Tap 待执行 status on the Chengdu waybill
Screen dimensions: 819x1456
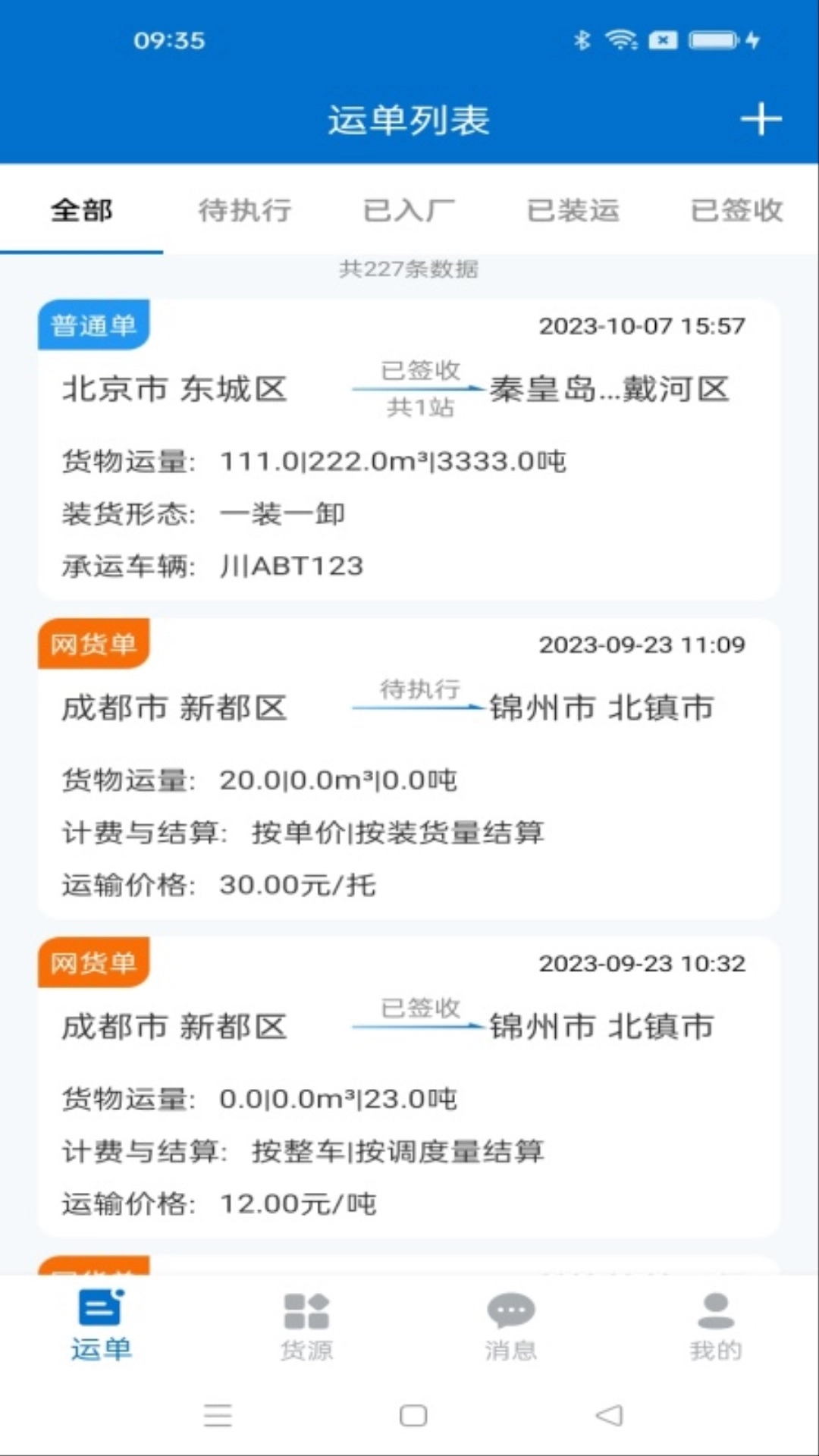(422, 689)
